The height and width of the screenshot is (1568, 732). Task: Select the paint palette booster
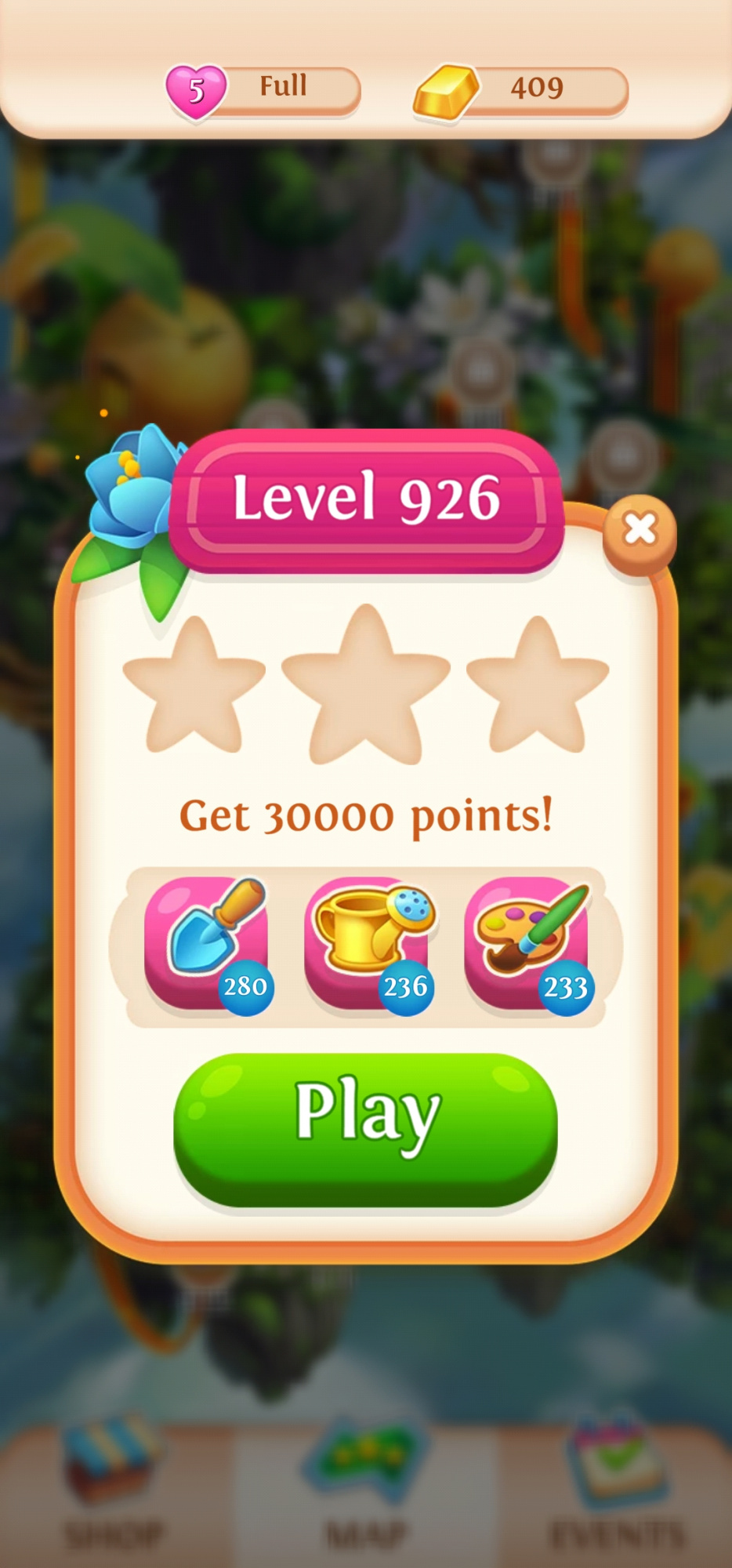pyautogui.click(x=527, y=943)
